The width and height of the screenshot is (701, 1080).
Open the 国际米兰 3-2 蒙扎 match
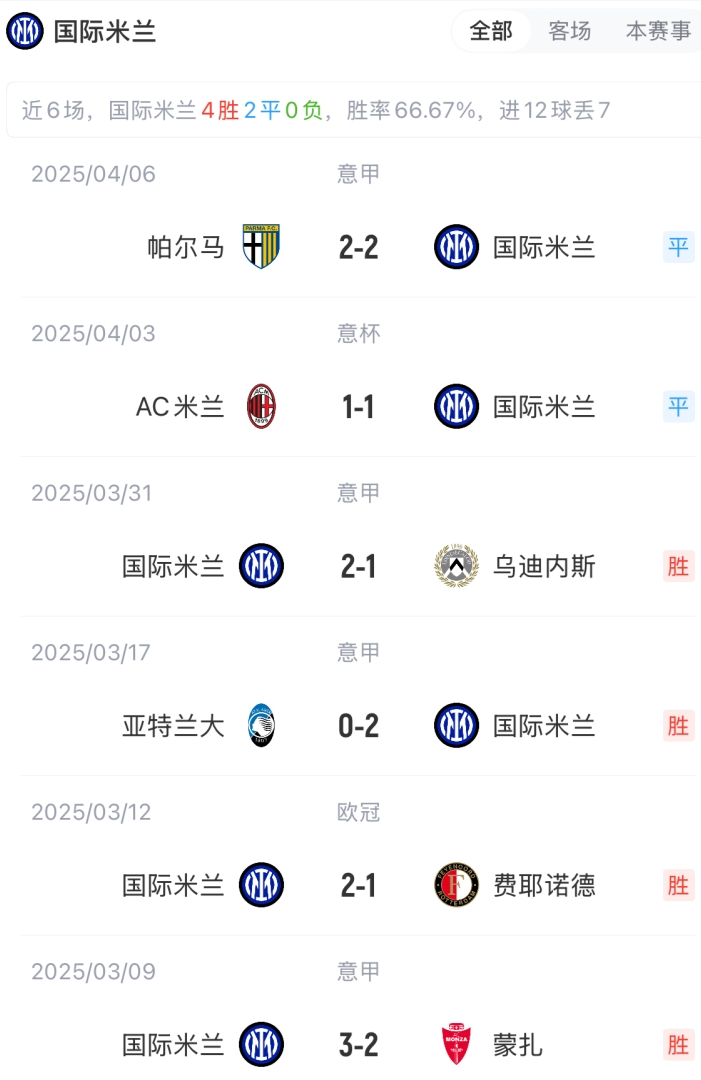point(358,1045)
